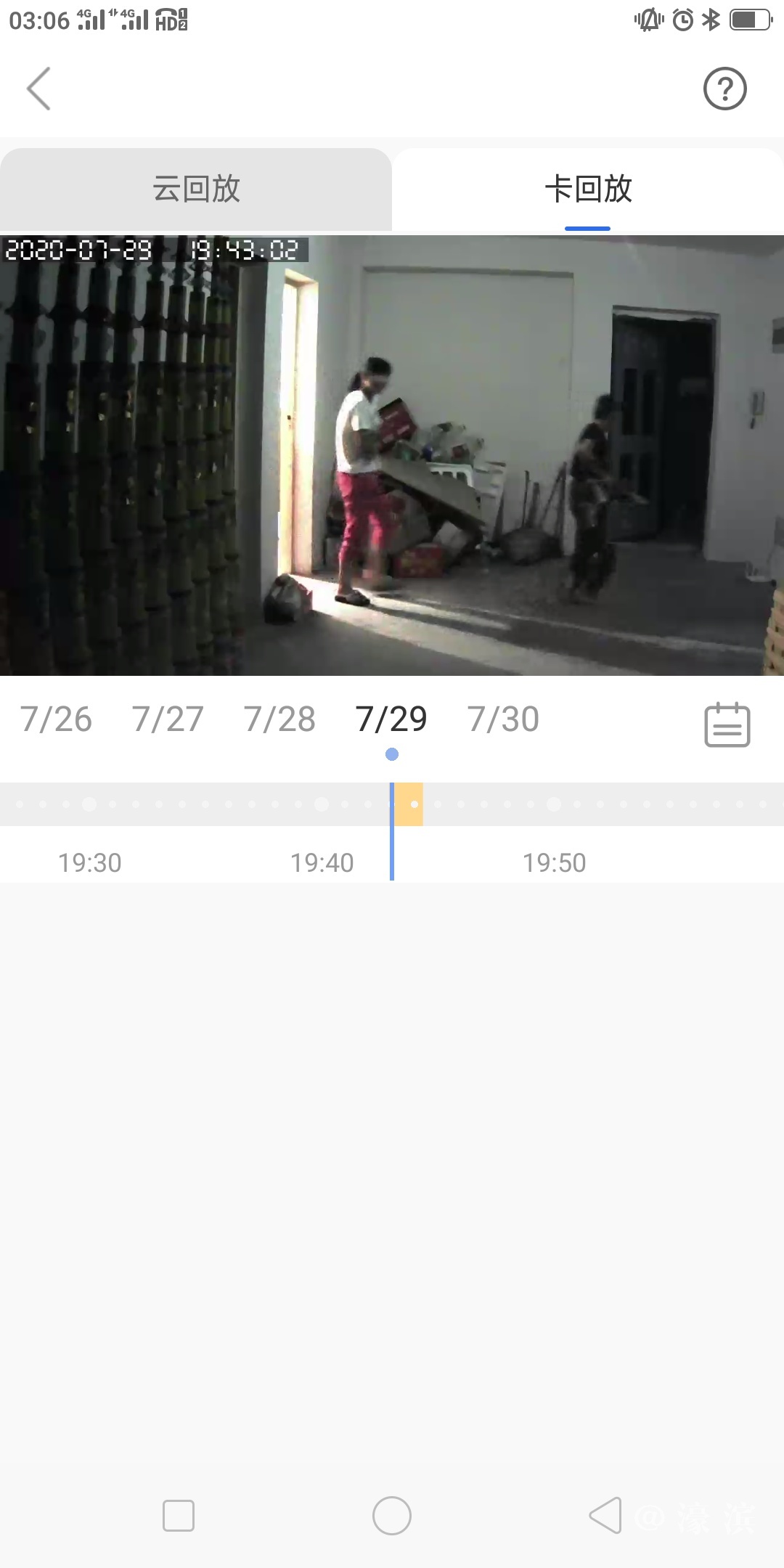The height and width of the screenshot is (1568, 784).
Task: Select the 7/26 date
Action: 56,719
